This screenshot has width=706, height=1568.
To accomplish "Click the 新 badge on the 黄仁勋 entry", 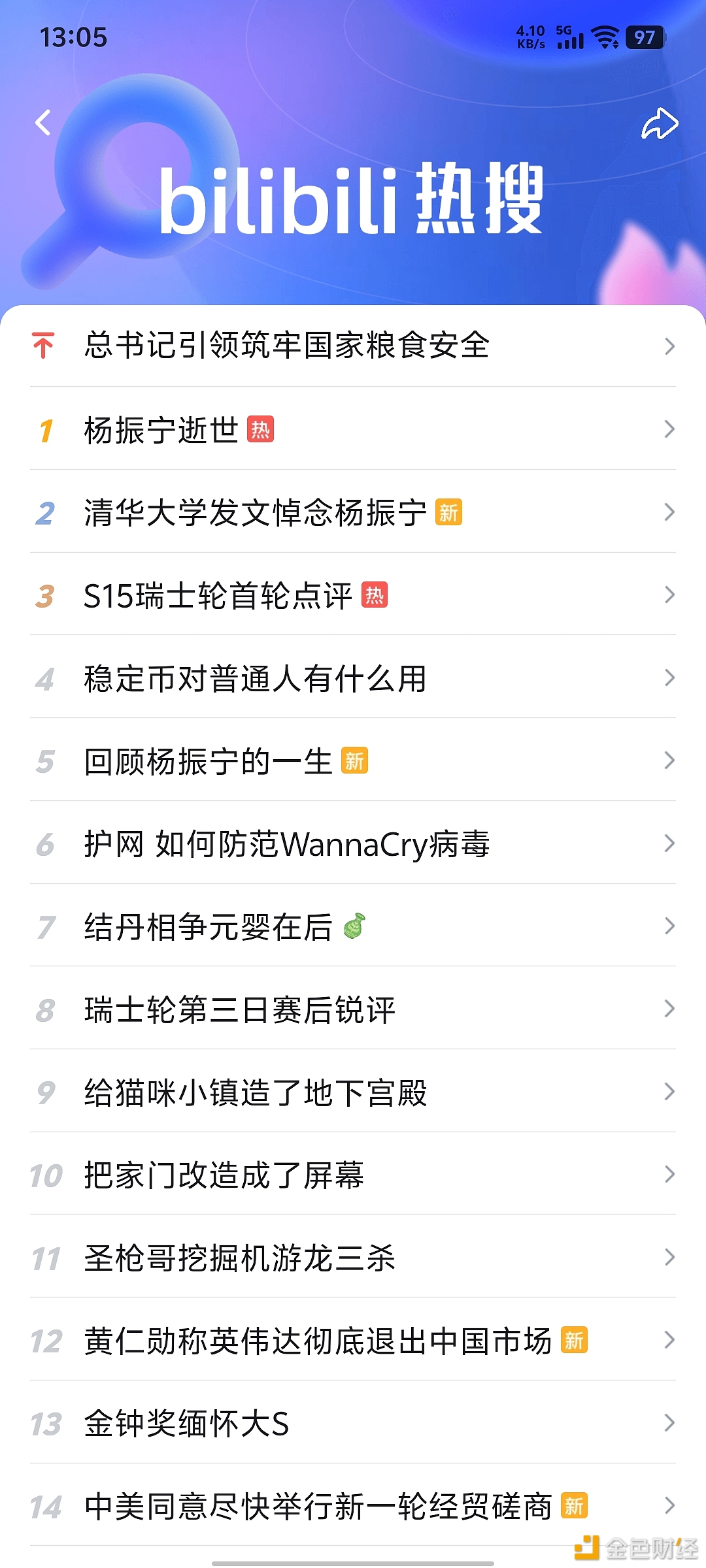I will (575, 1339).
